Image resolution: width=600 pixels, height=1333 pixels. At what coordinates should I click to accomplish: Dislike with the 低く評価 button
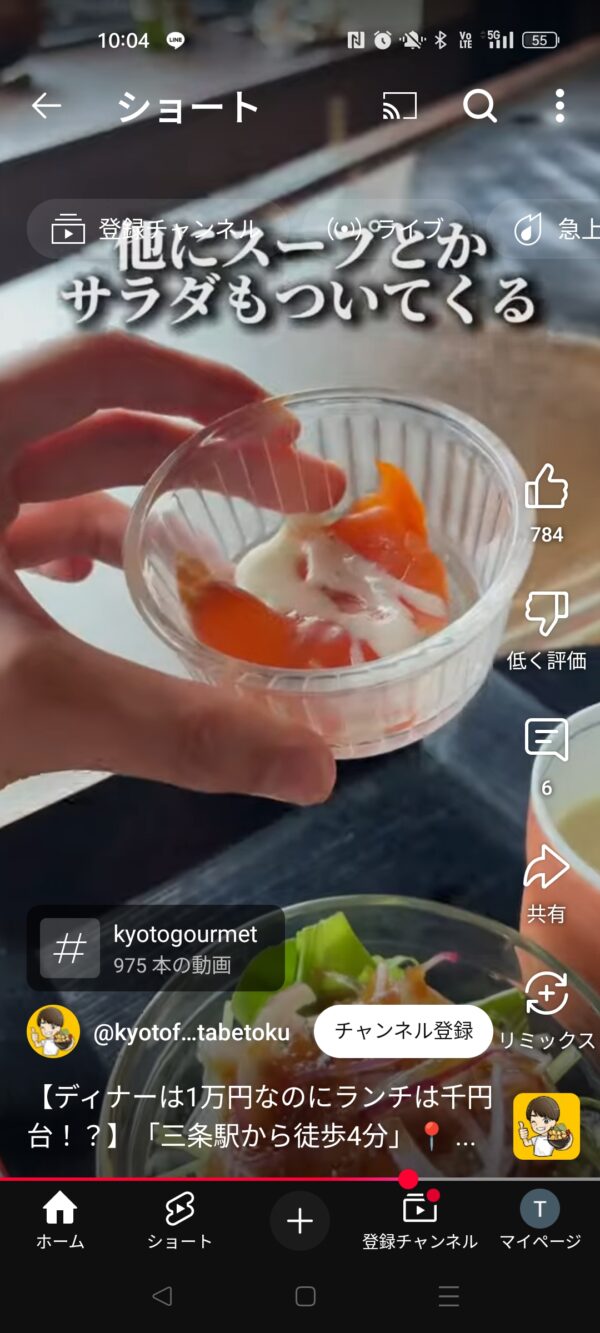546,616
